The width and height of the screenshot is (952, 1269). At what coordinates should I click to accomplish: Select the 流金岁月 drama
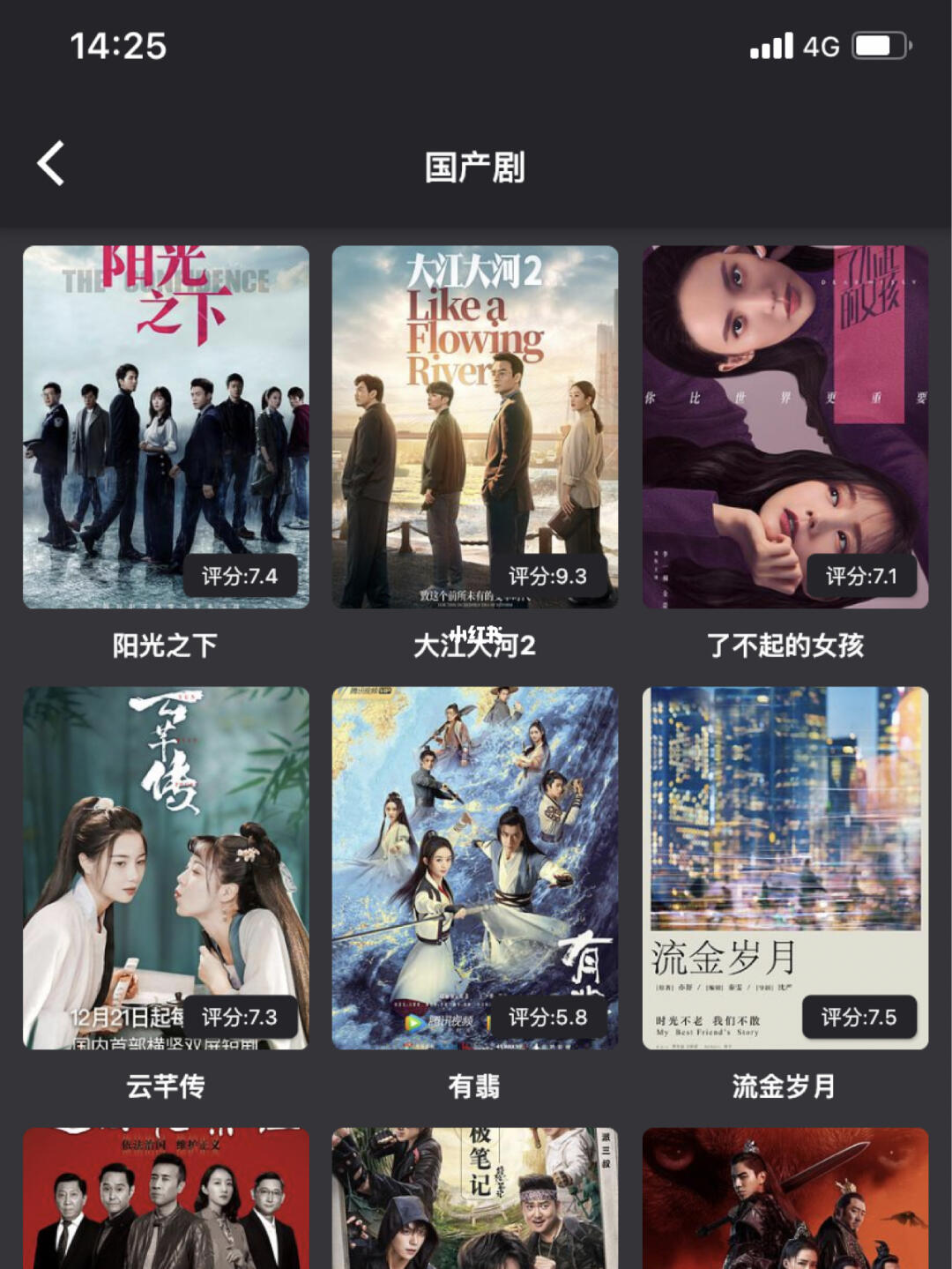[785, 864]
